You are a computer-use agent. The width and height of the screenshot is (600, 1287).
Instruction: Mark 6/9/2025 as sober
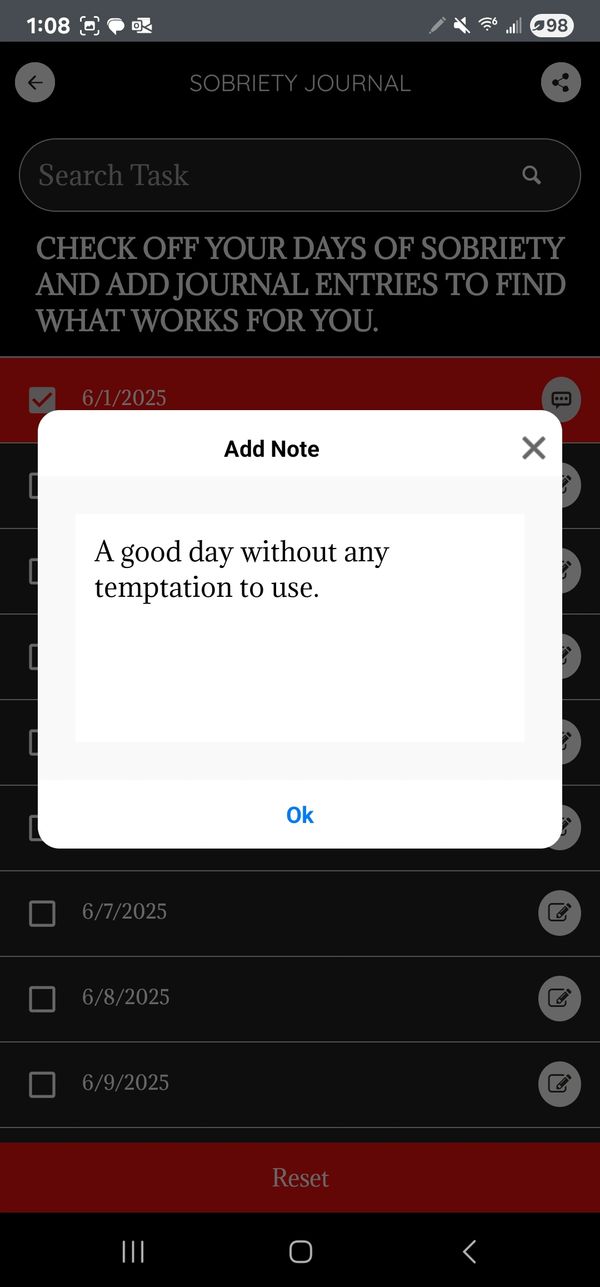(42, 1084)
